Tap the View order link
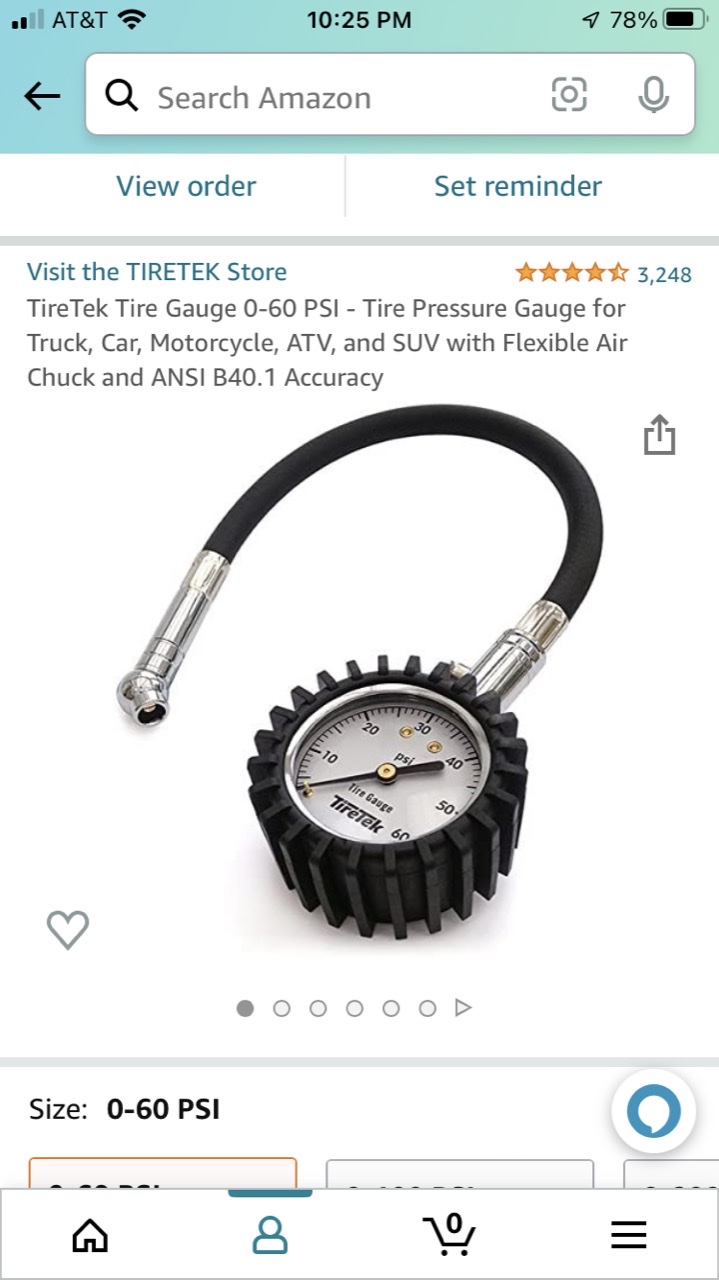This screenshot has width=719, height=1280. point(186,186)
